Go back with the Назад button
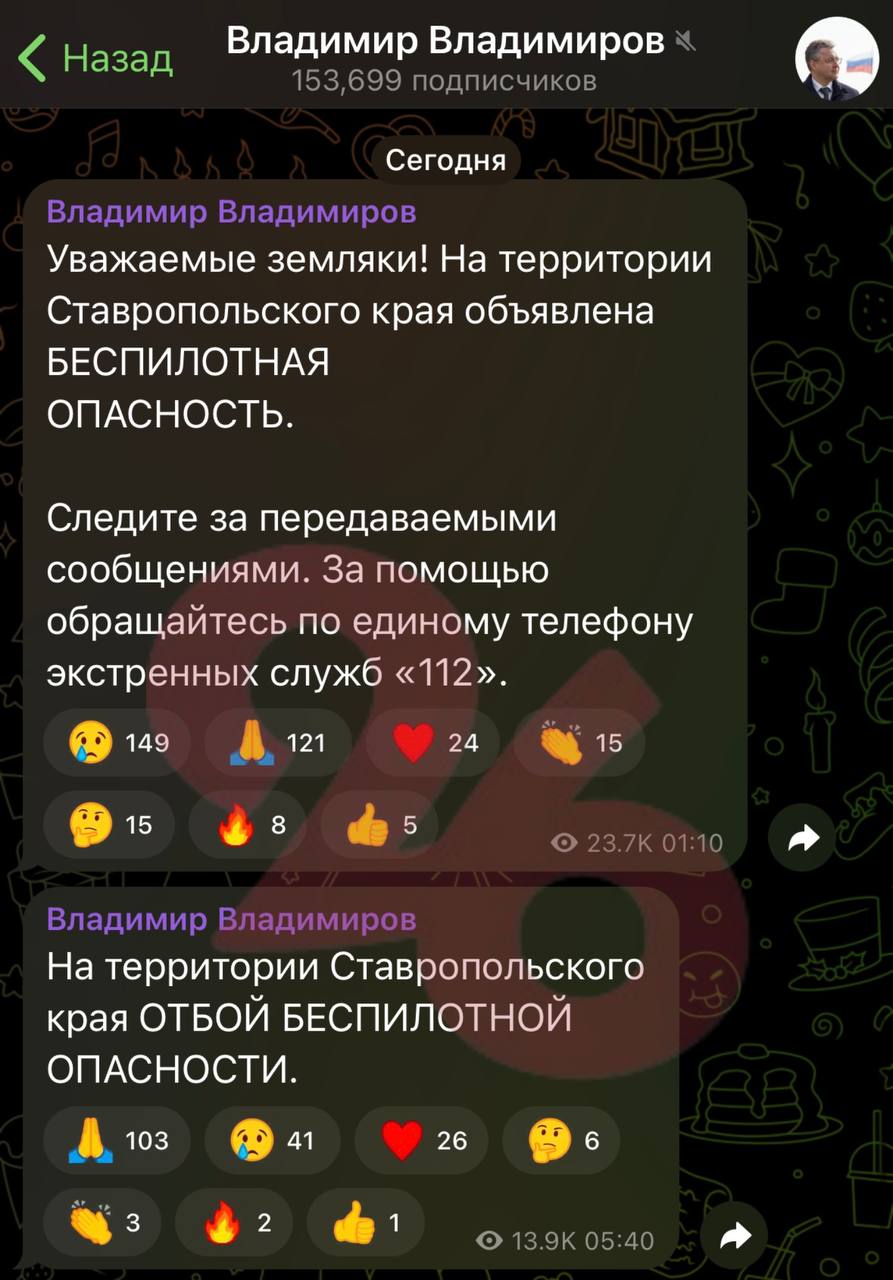 pos(97,58)
